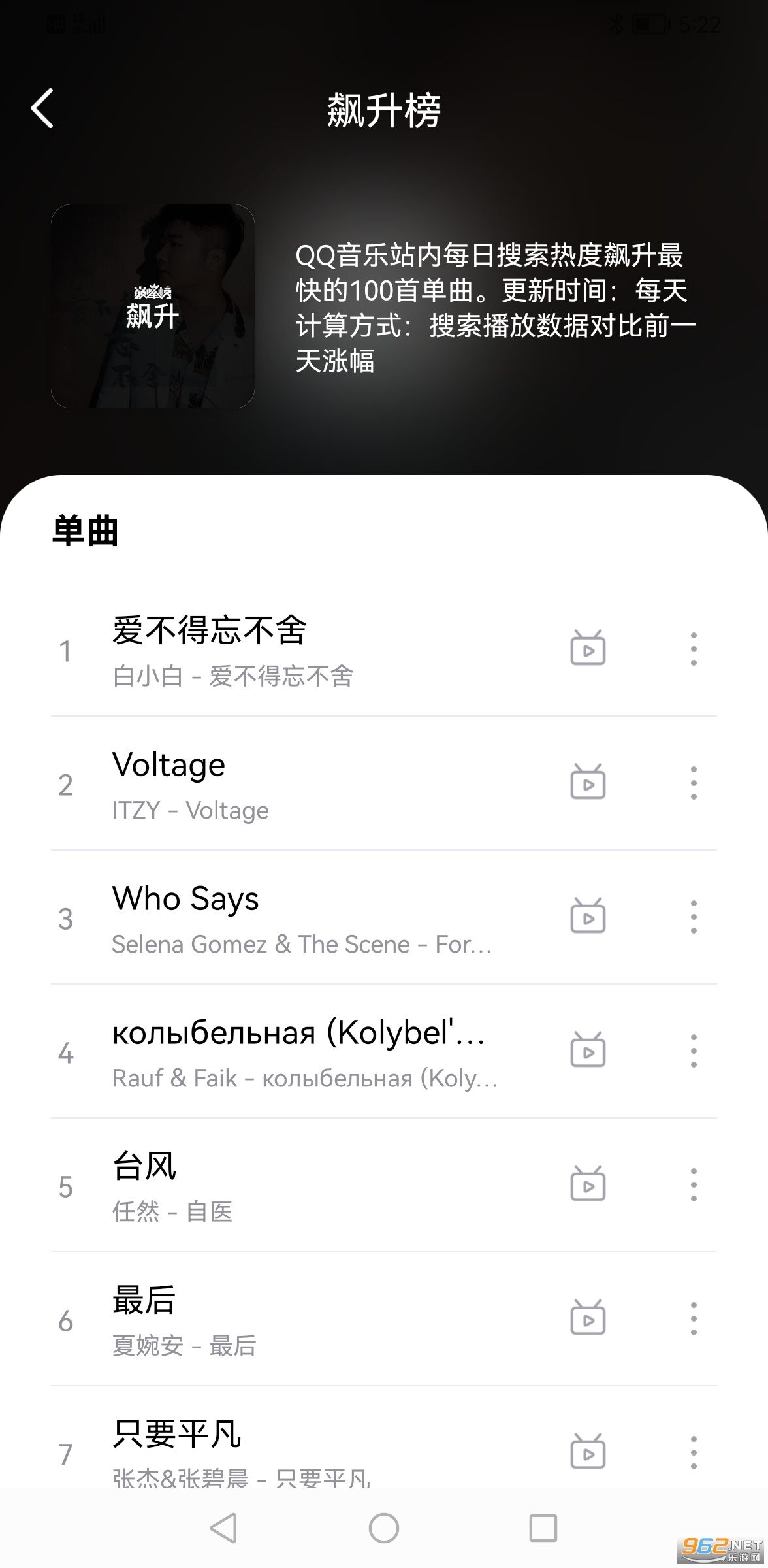The height and width of the screenshot is (1568, 768).
Task: Go back from the 飙升榜 page
Action: pos(43,108)
